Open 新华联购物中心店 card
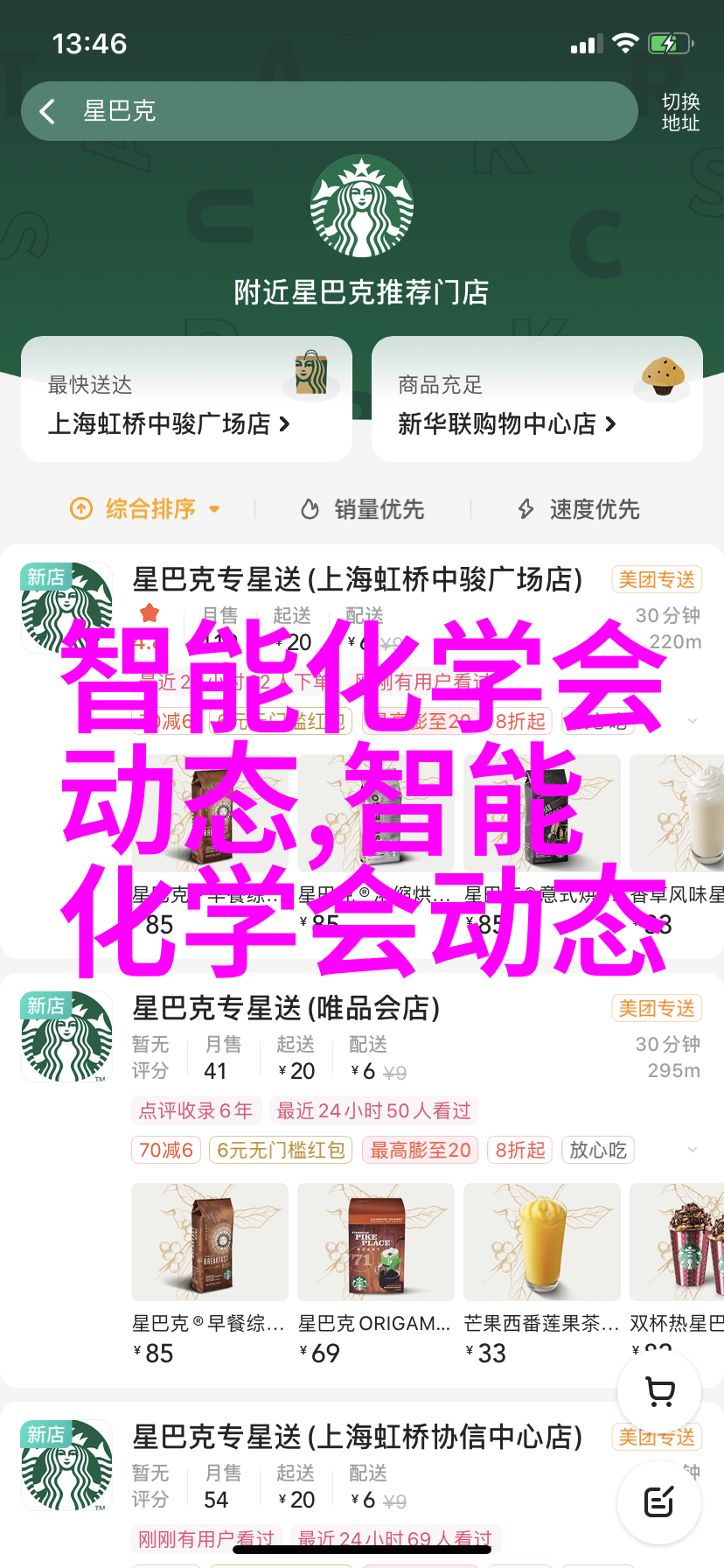 pyautogui.click(x=536, y=400)
